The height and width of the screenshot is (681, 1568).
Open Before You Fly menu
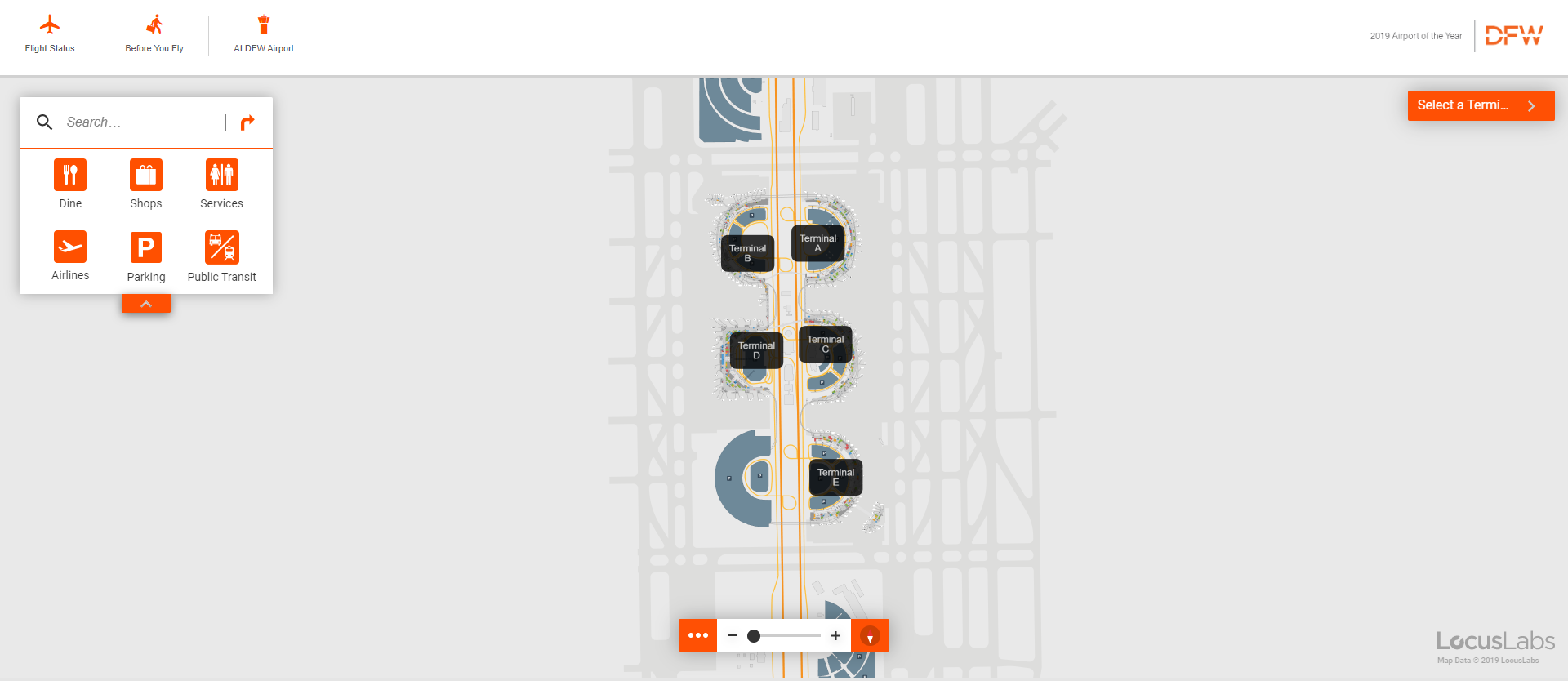154,35
